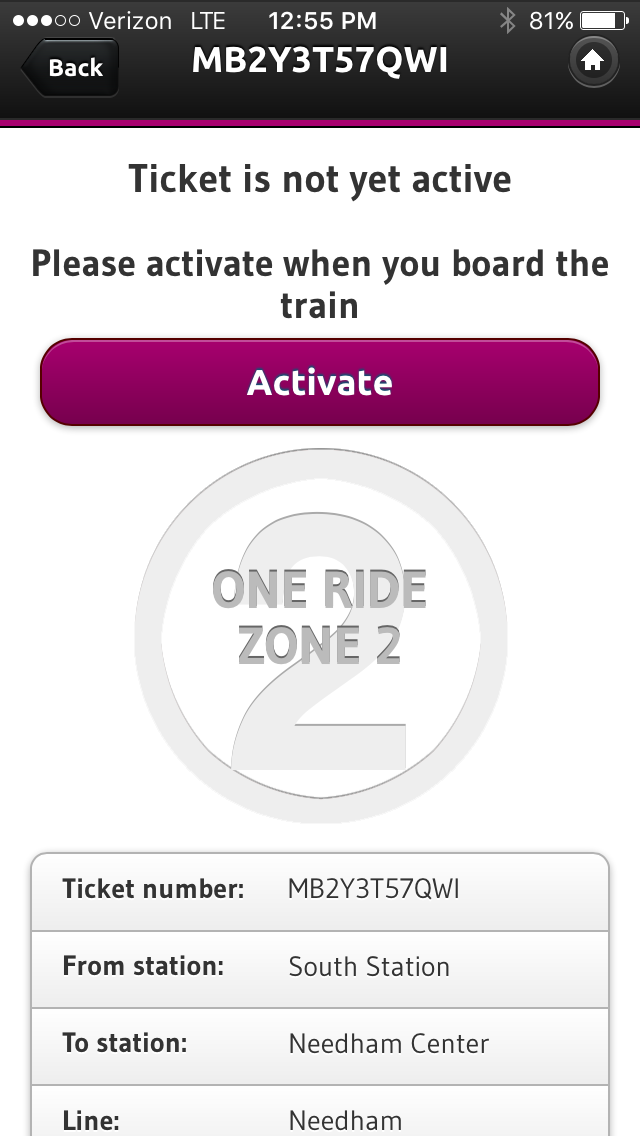Activate the One Ride ticket
The image size is (640, 1136).
(320, 383)
